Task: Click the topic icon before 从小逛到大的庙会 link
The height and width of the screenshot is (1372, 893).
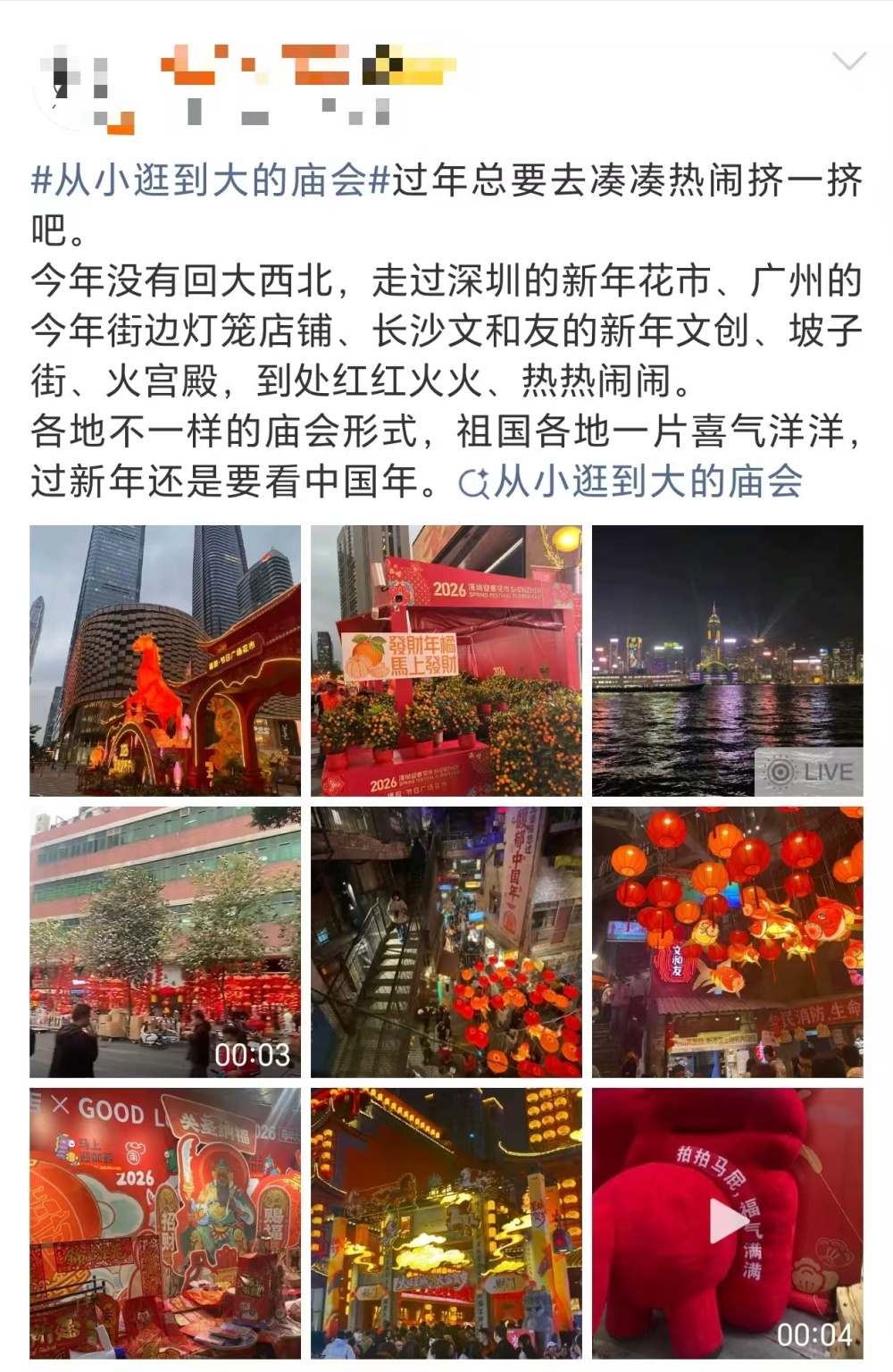Action: [x=476, y=482]
